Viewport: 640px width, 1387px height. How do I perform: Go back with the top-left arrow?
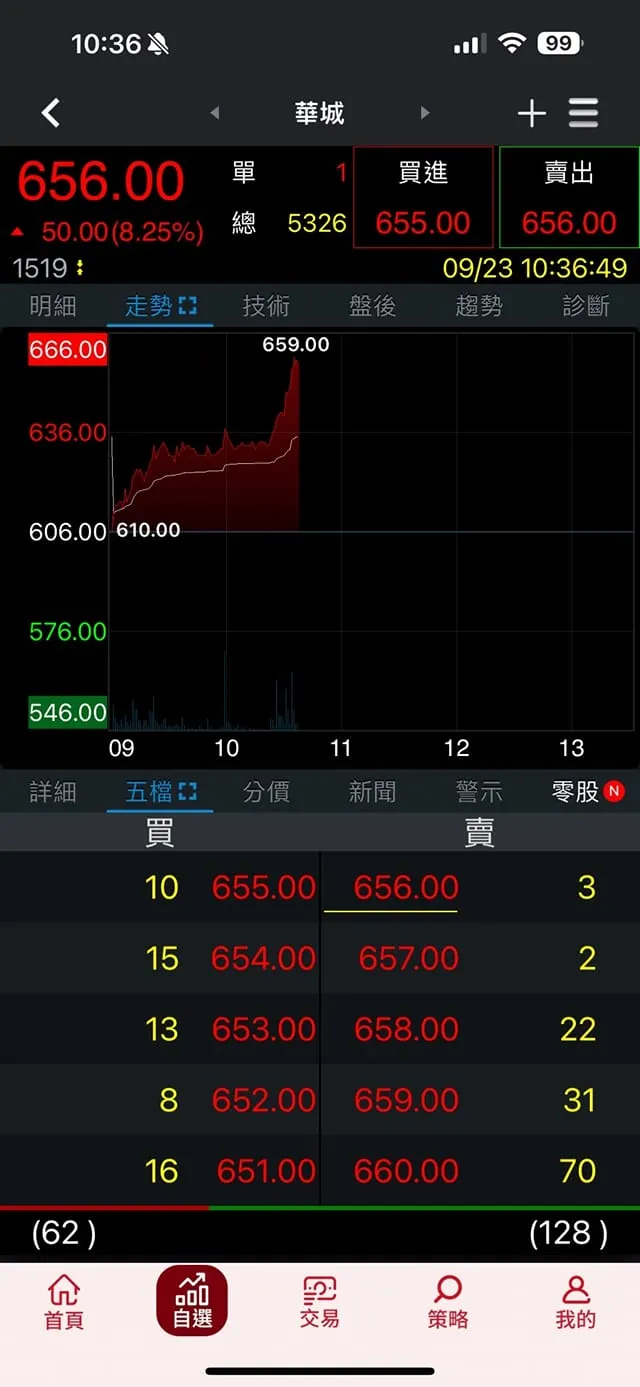click(51, 113)
